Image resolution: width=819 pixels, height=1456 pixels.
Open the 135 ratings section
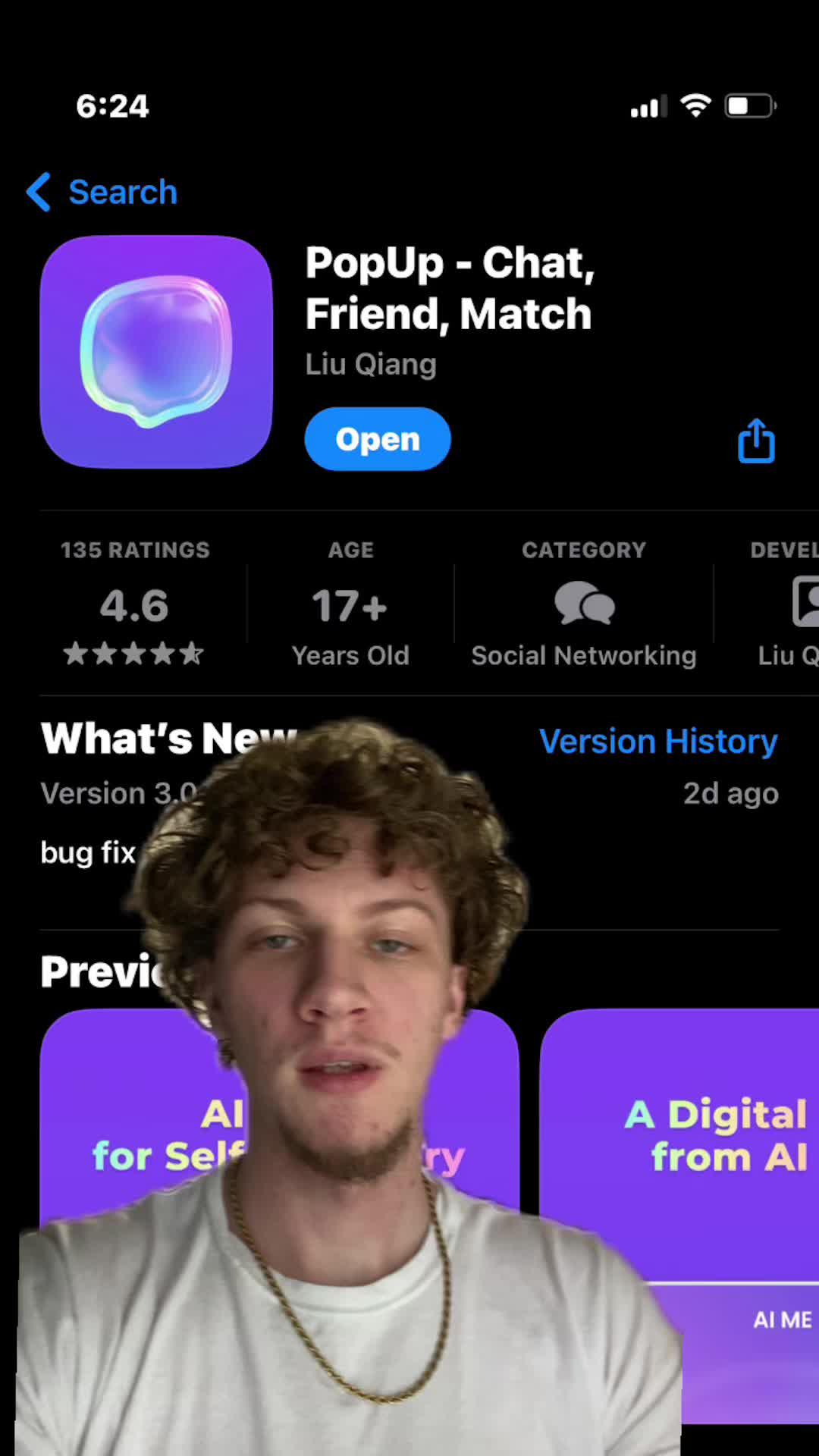pyautogui.click(x=135, y=604)
